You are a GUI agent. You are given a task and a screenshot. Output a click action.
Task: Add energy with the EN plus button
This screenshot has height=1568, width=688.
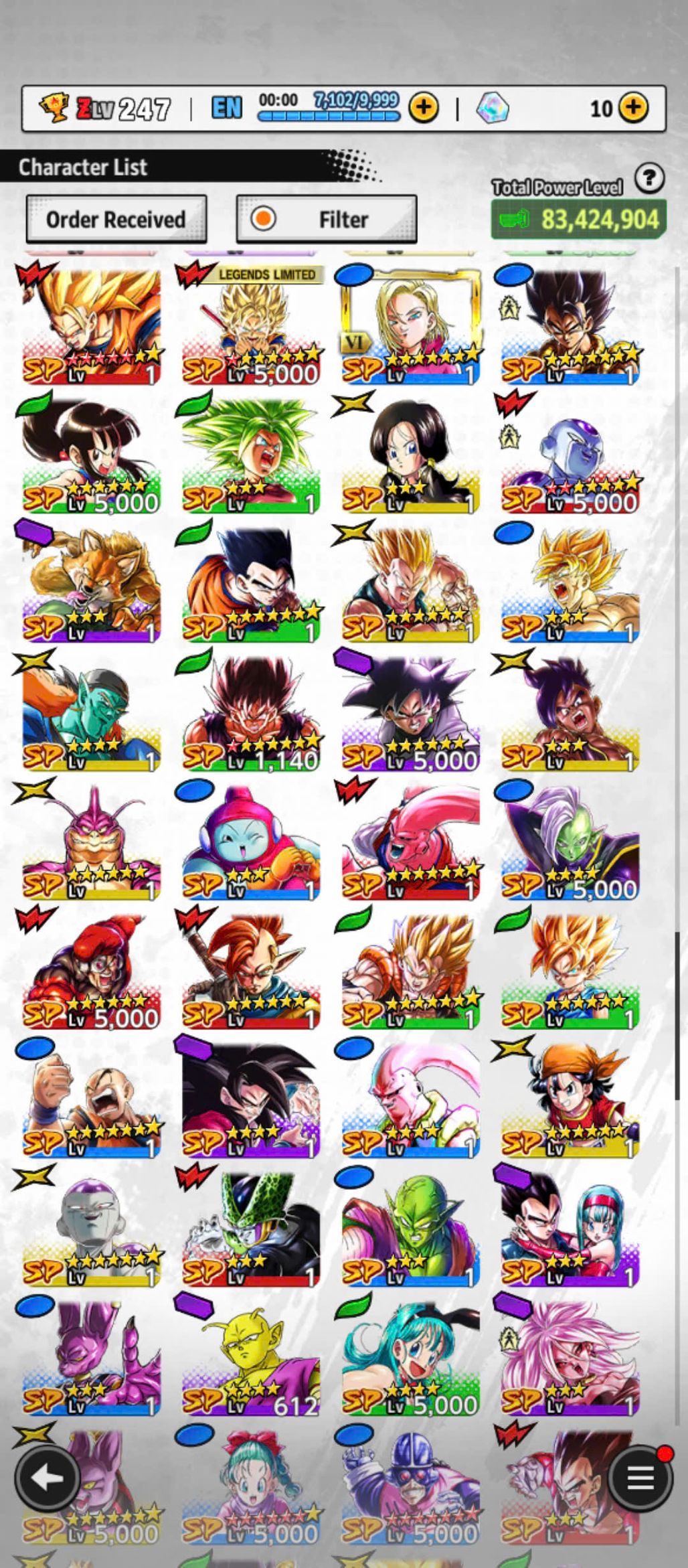[423, 108]
